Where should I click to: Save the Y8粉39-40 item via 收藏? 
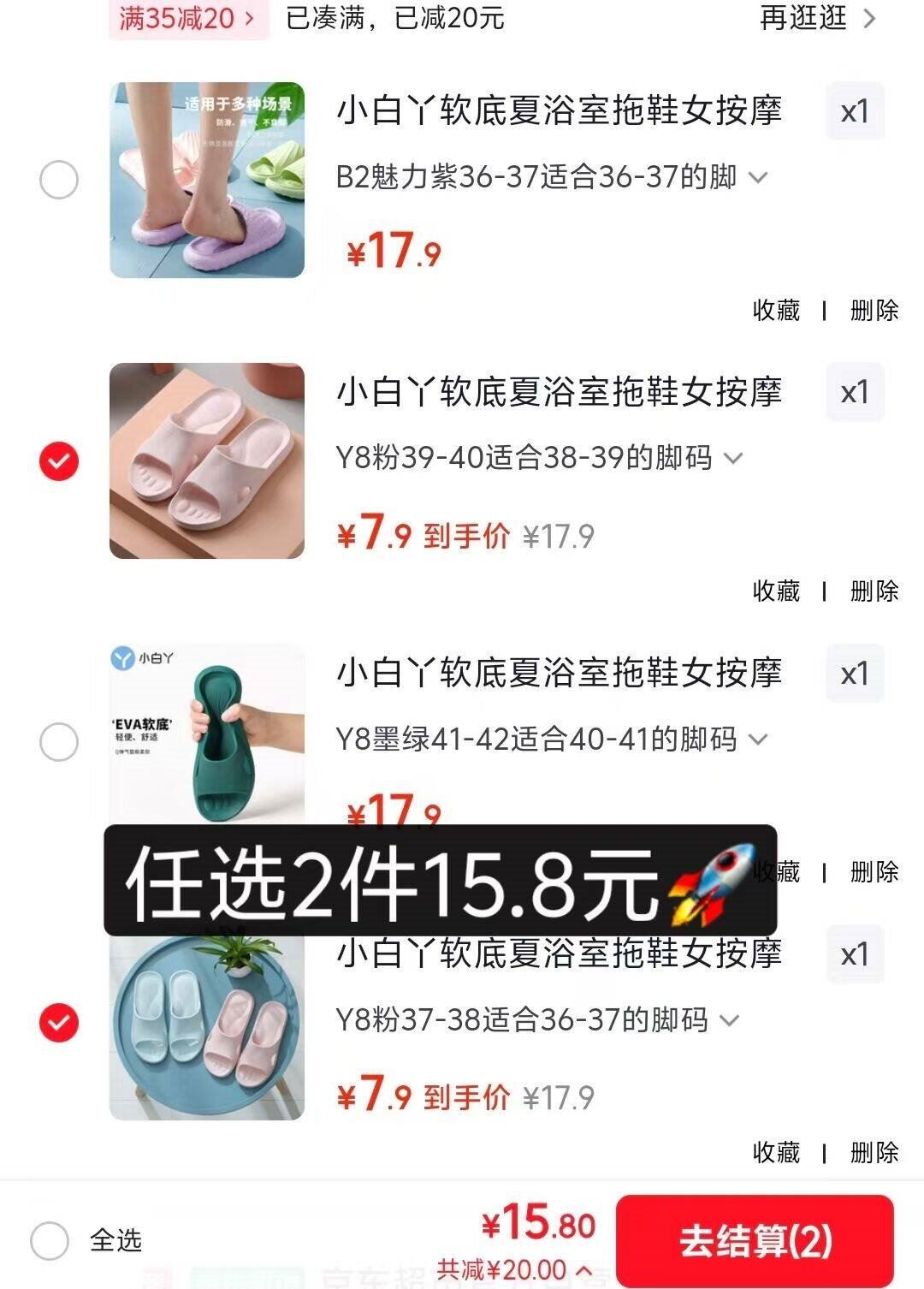pos(776,591)
